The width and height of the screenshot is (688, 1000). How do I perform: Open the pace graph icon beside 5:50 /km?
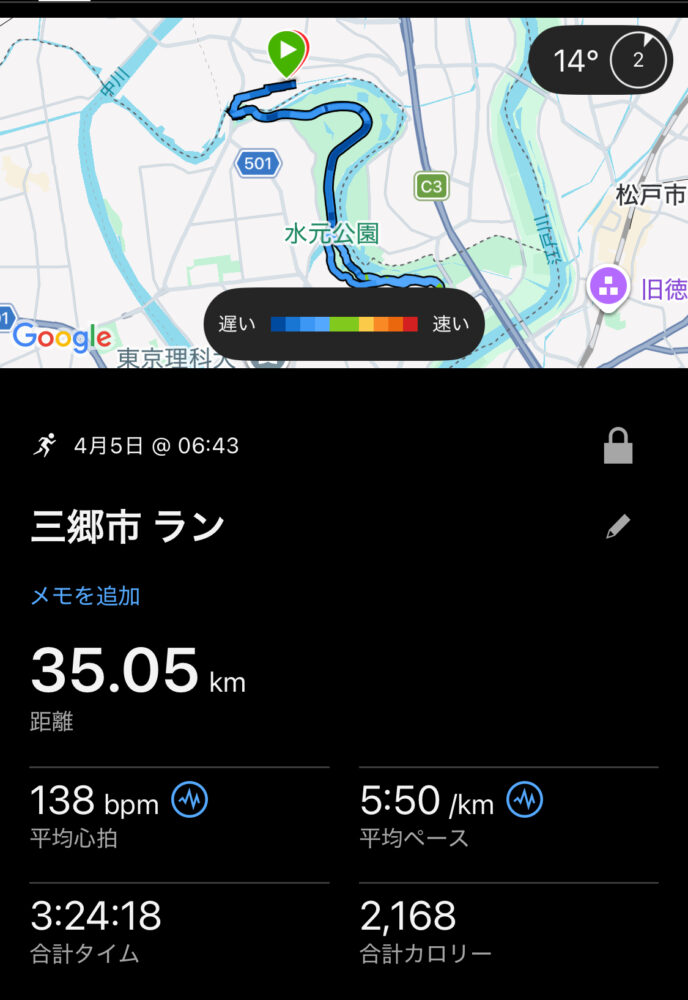point(524,800)
